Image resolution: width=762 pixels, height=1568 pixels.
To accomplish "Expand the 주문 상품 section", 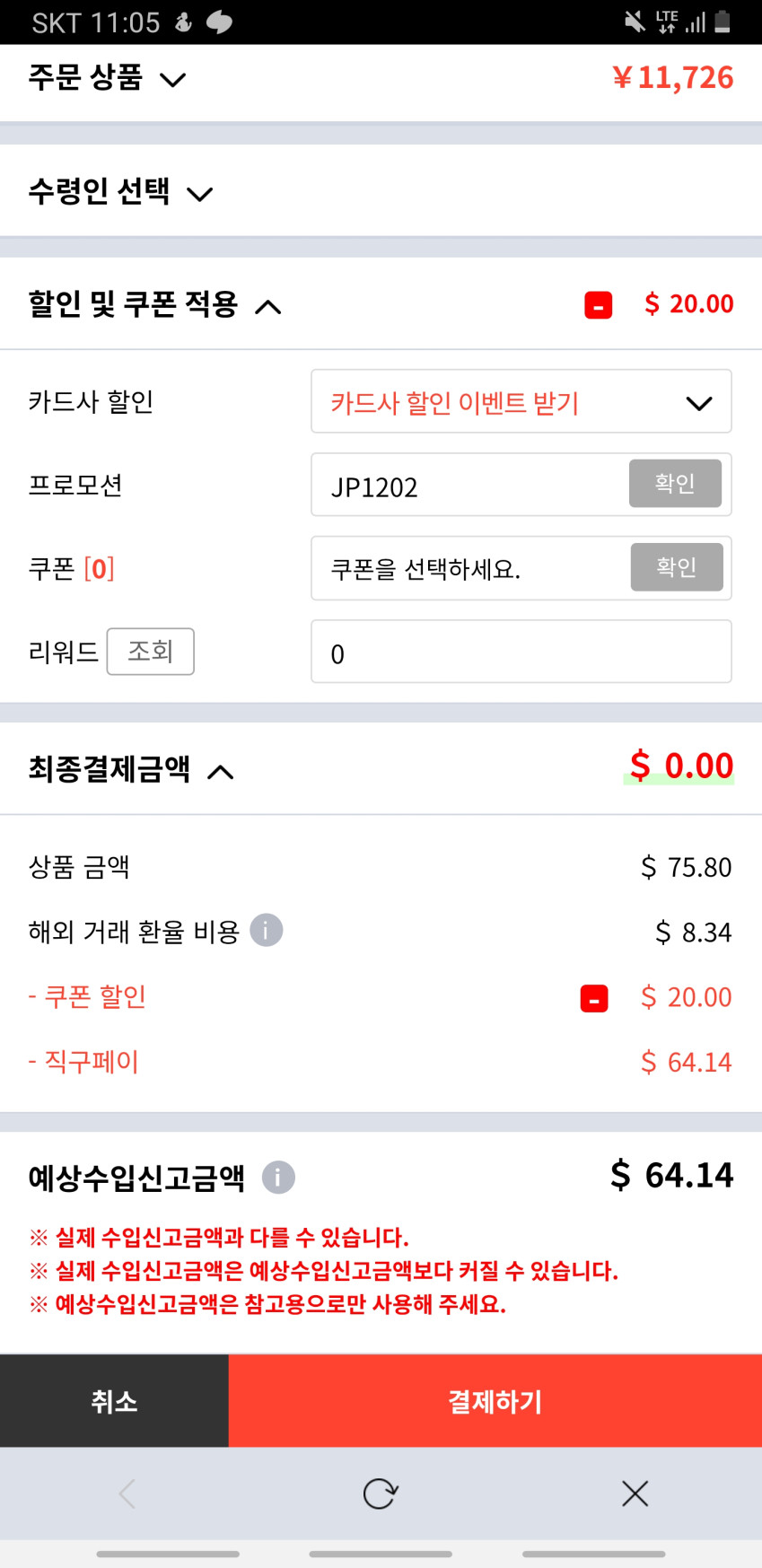I will (171, 80).
